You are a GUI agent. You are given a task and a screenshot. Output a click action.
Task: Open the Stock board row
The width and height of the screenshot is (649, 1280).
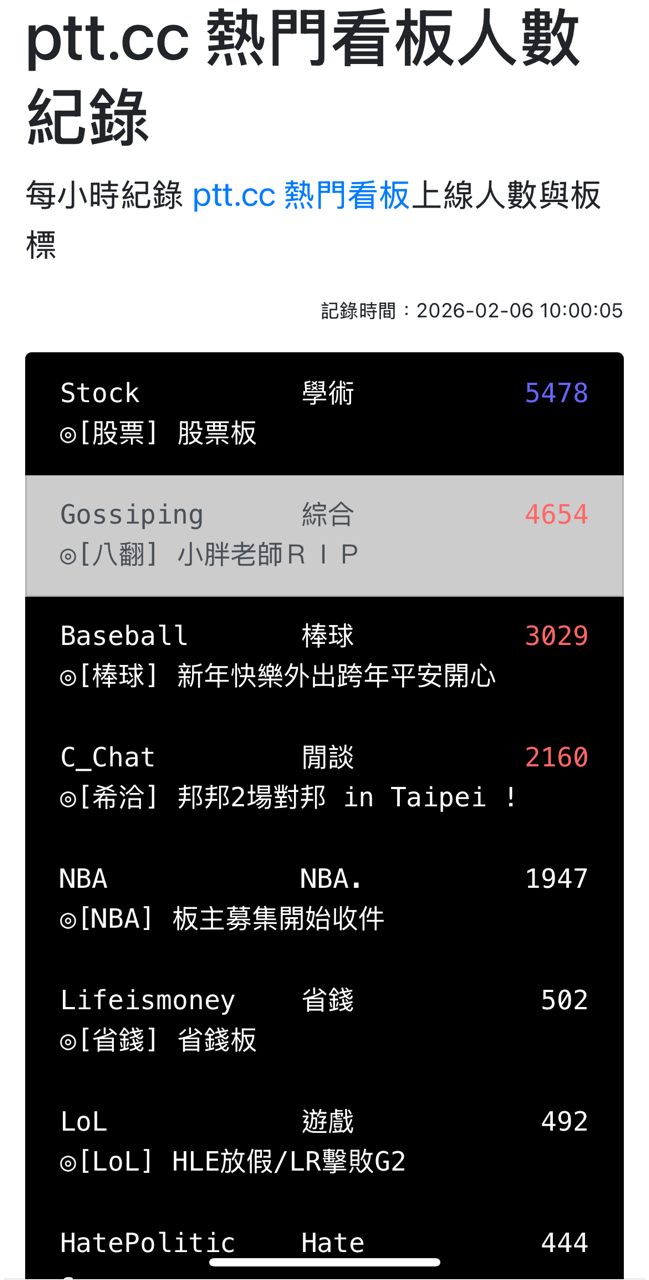[x=324, y=413]
